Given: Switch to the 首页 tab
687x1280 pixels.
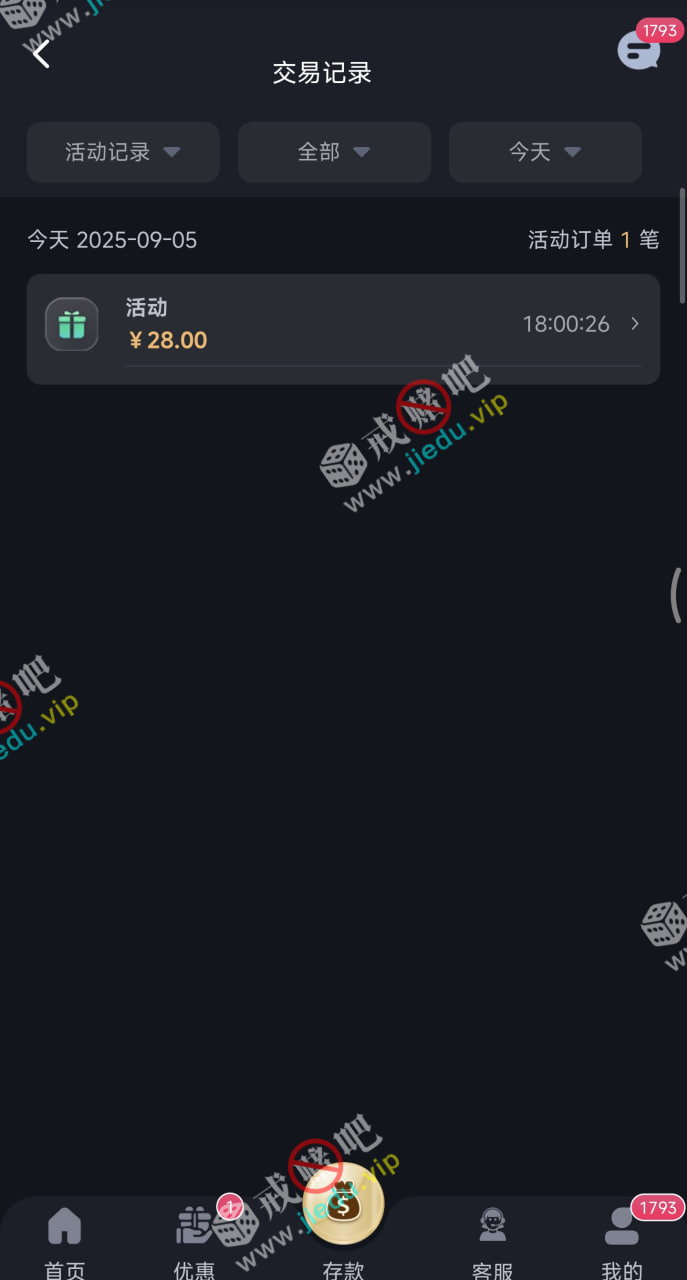Looking at the screenshot, I should tap(65, 1240).
